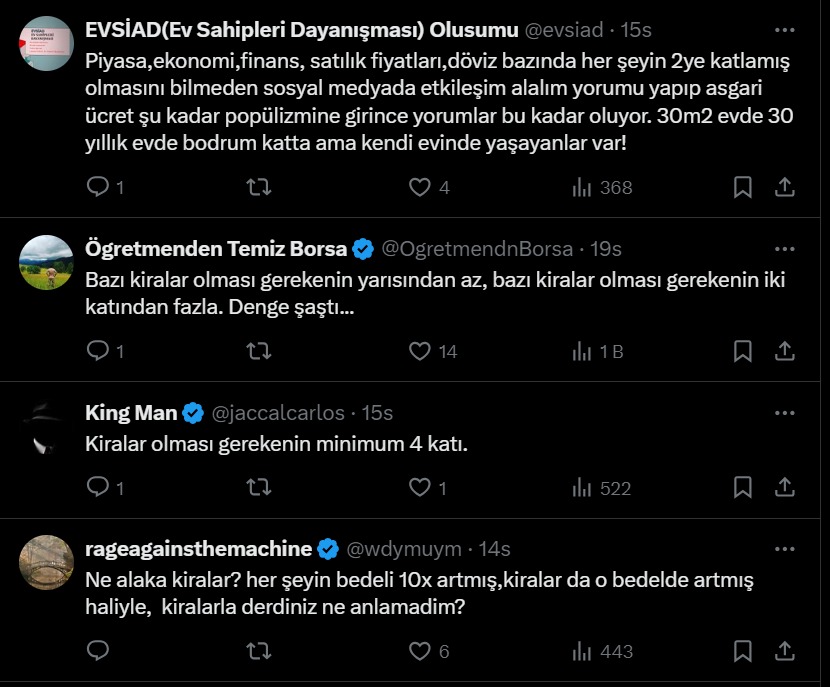This screenshot has width=830, height=687.
Task: Repost rageagainsthemachine's post
Action: 258,651
